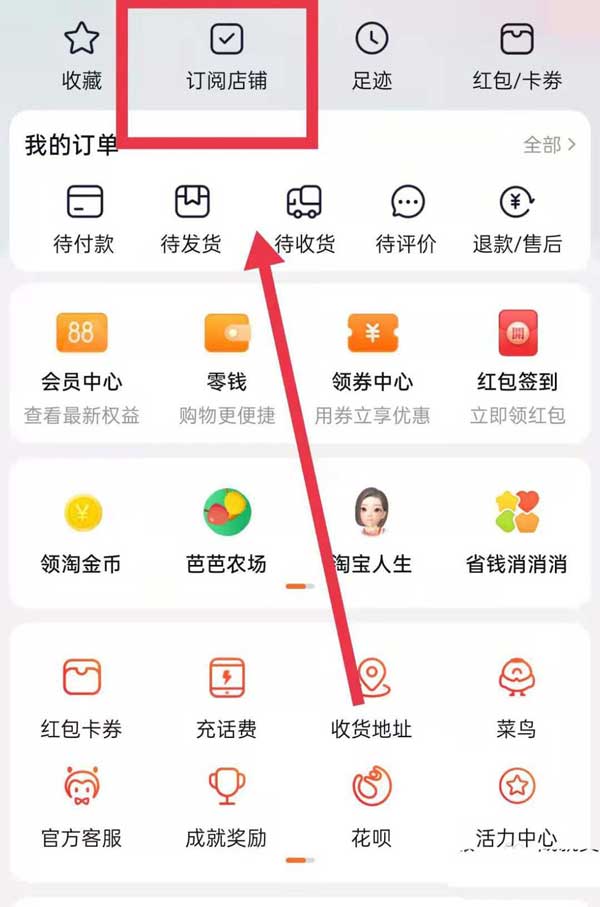
Task: Contact 官方客服 customer service
Action: (82, 806)
